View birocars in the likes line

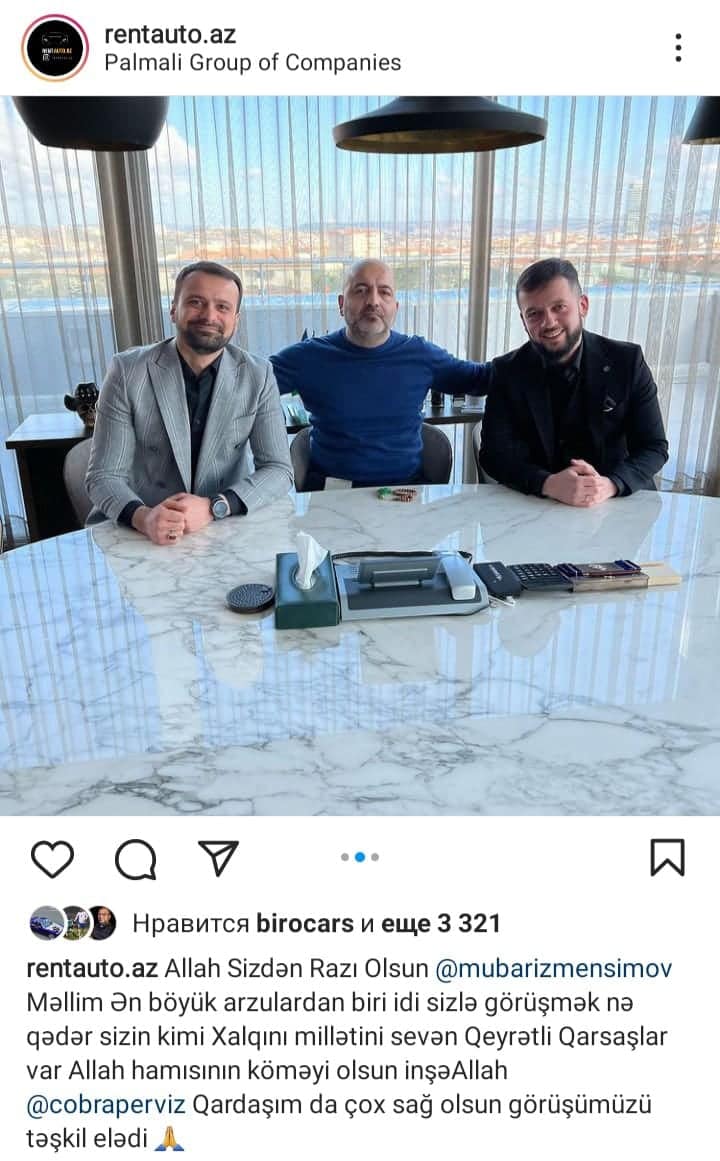tap(304, 923)
